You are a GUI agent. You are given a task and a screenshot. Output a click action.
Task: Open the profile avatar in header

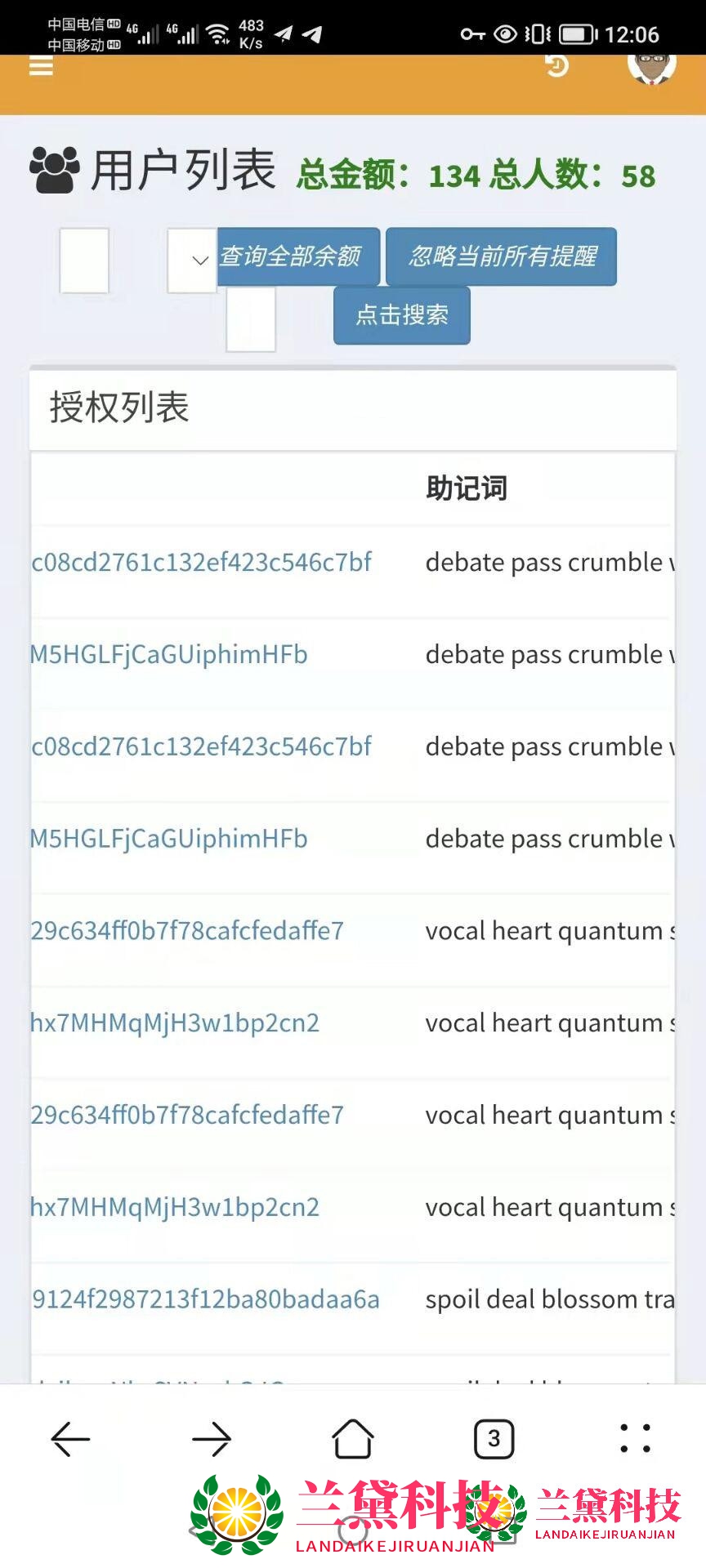pyautogui.click(x=651, y=67)
